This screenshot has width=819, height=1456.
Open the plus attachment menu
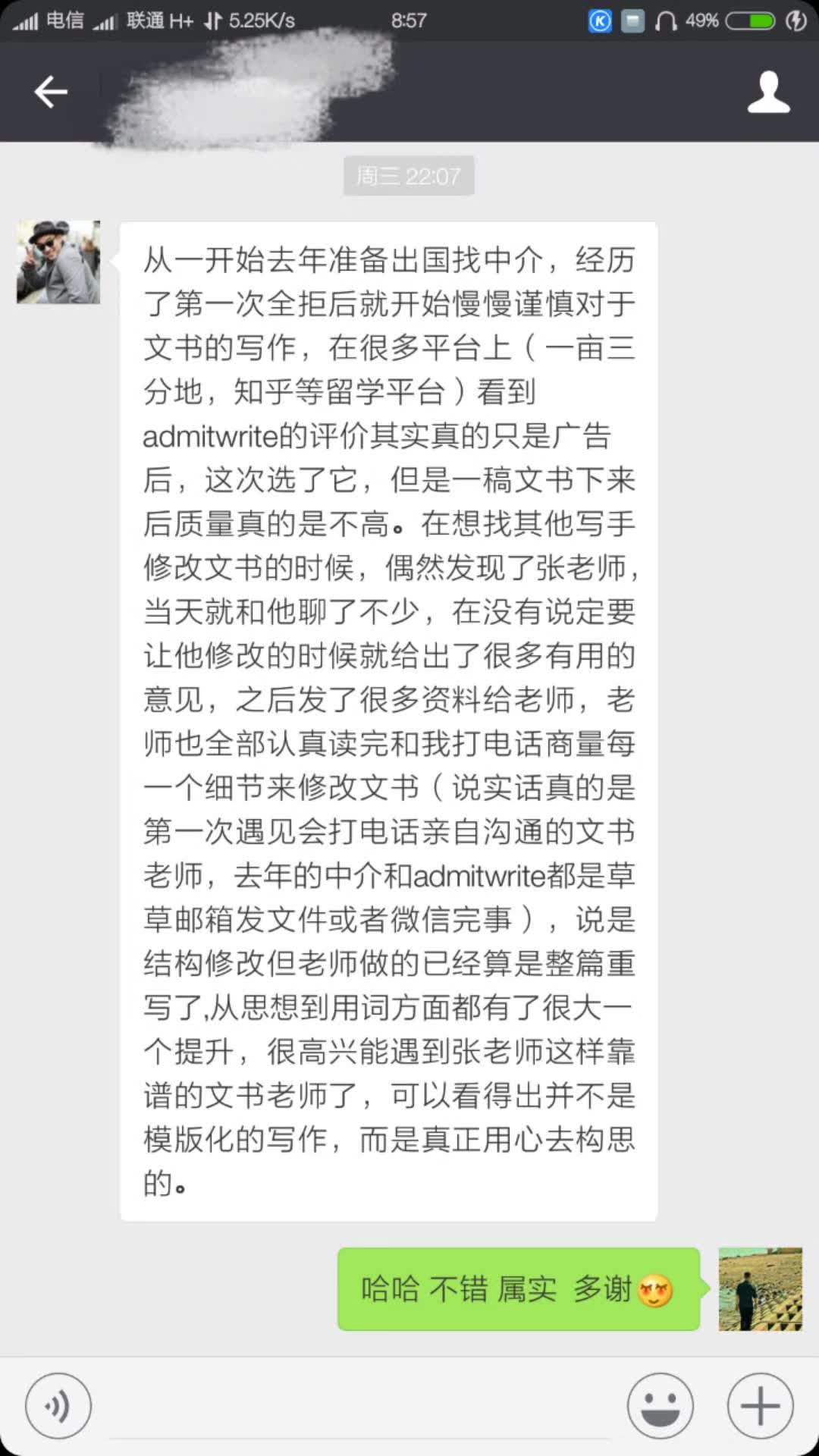pyautogui.click(x=760, y=1405)
